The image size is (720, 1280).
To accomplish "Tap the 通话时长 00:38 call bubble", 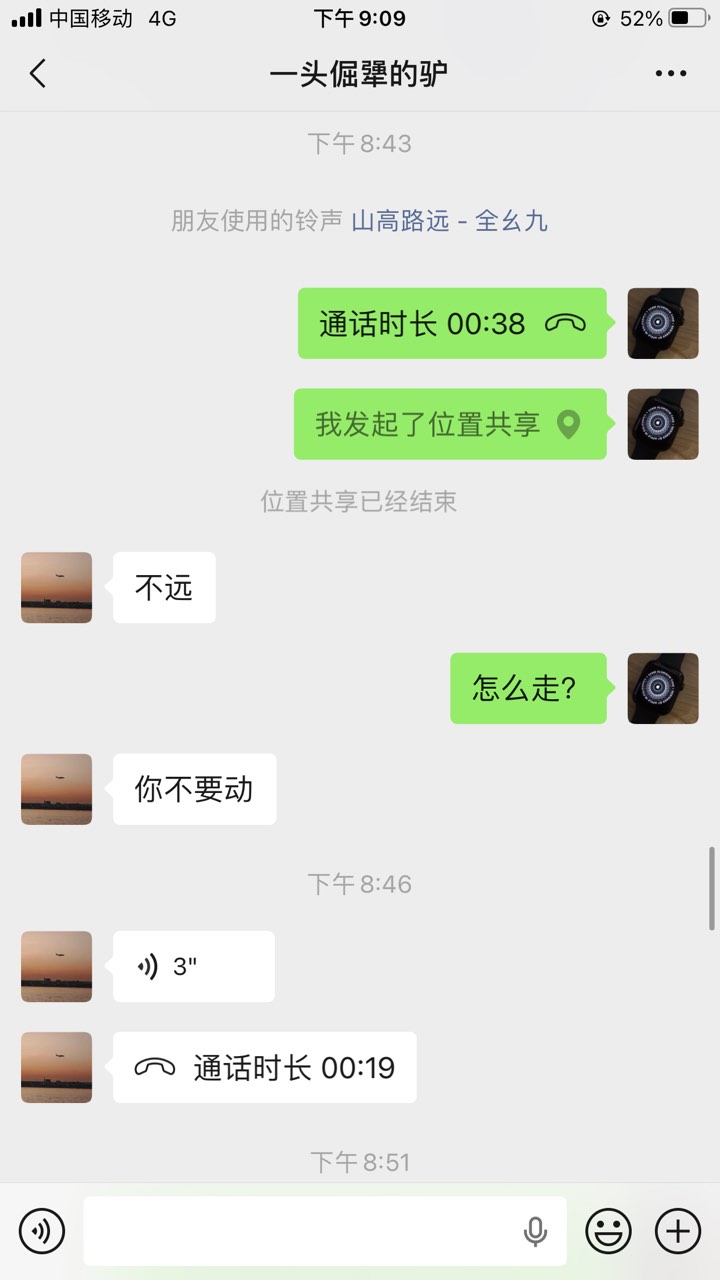I will 452,323.
